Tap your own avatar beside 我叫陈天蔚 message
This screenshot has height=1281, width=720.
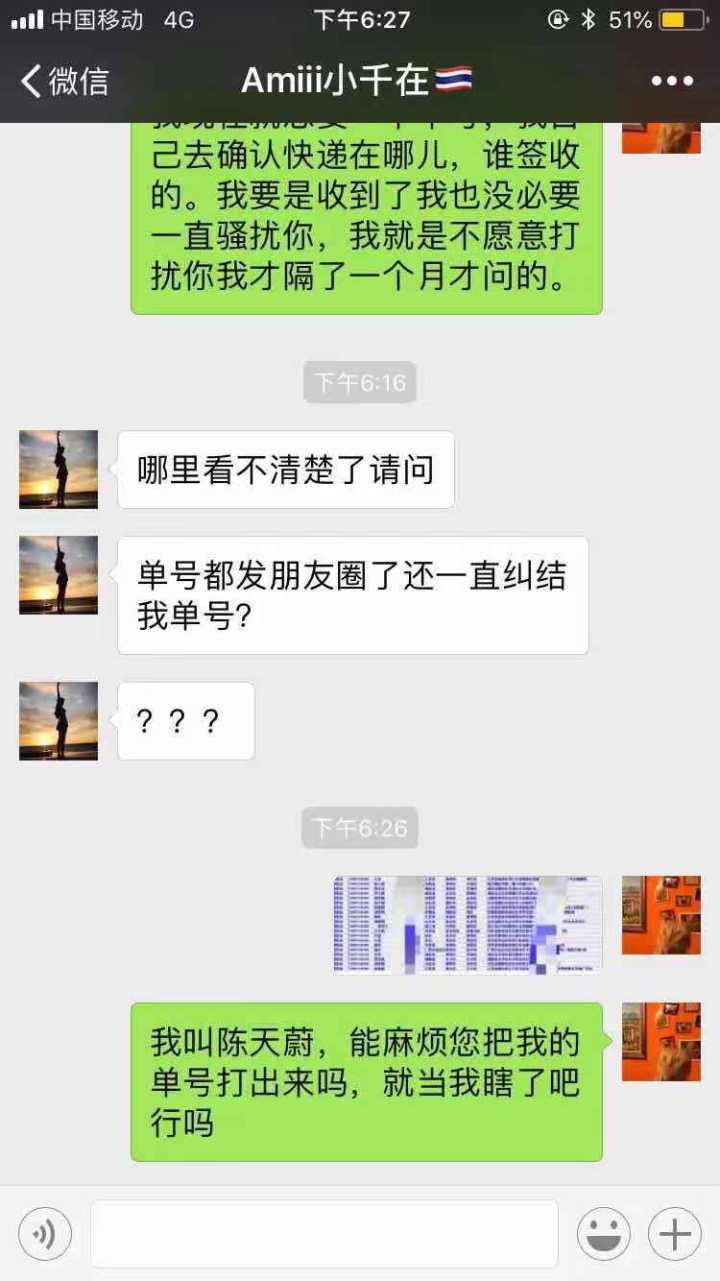(x=661, y=1041)
